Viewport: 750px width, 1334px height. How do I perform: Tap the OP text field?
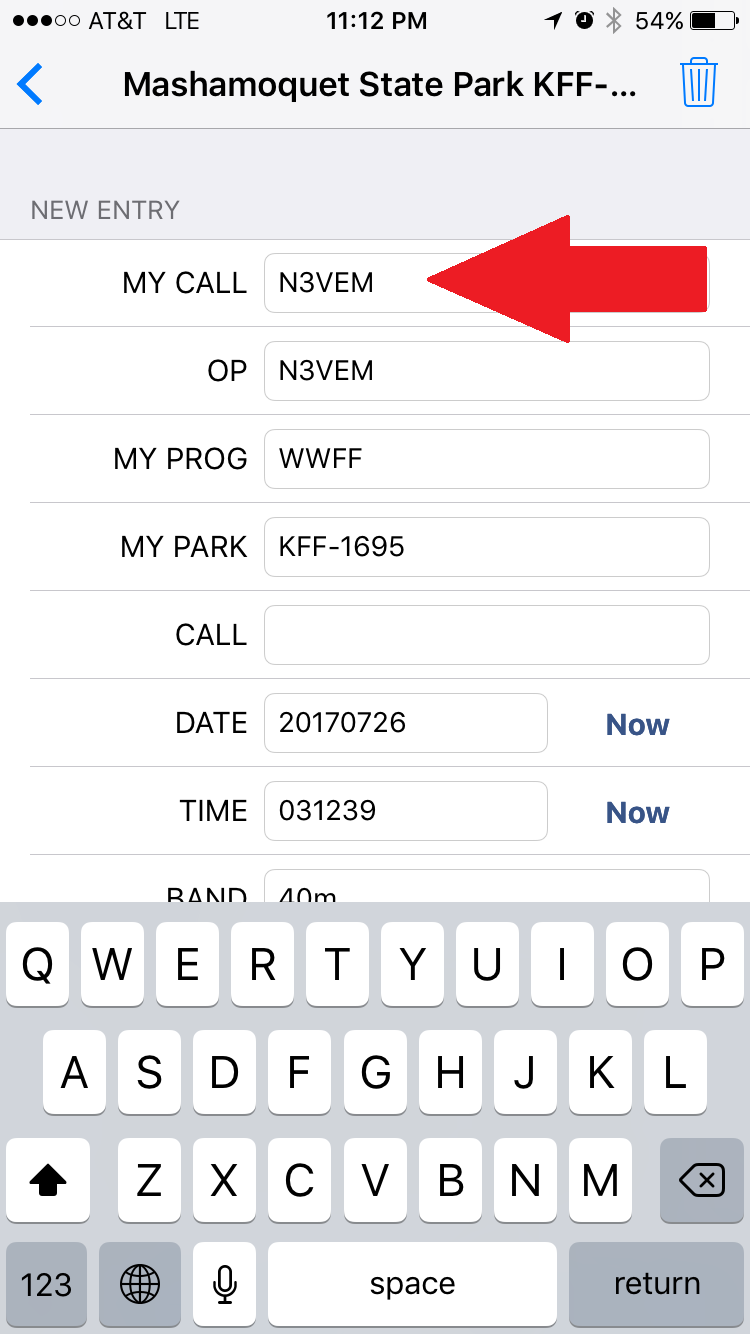coord(486,371)
